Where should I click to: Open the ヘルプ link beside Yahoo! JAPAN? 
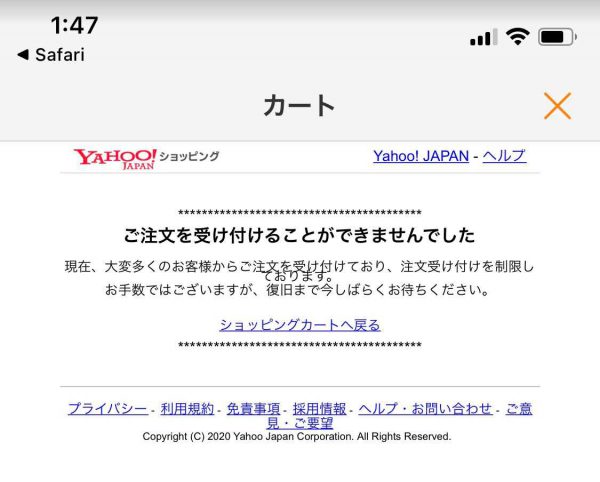pyautogui.click(x=504, y=156)
